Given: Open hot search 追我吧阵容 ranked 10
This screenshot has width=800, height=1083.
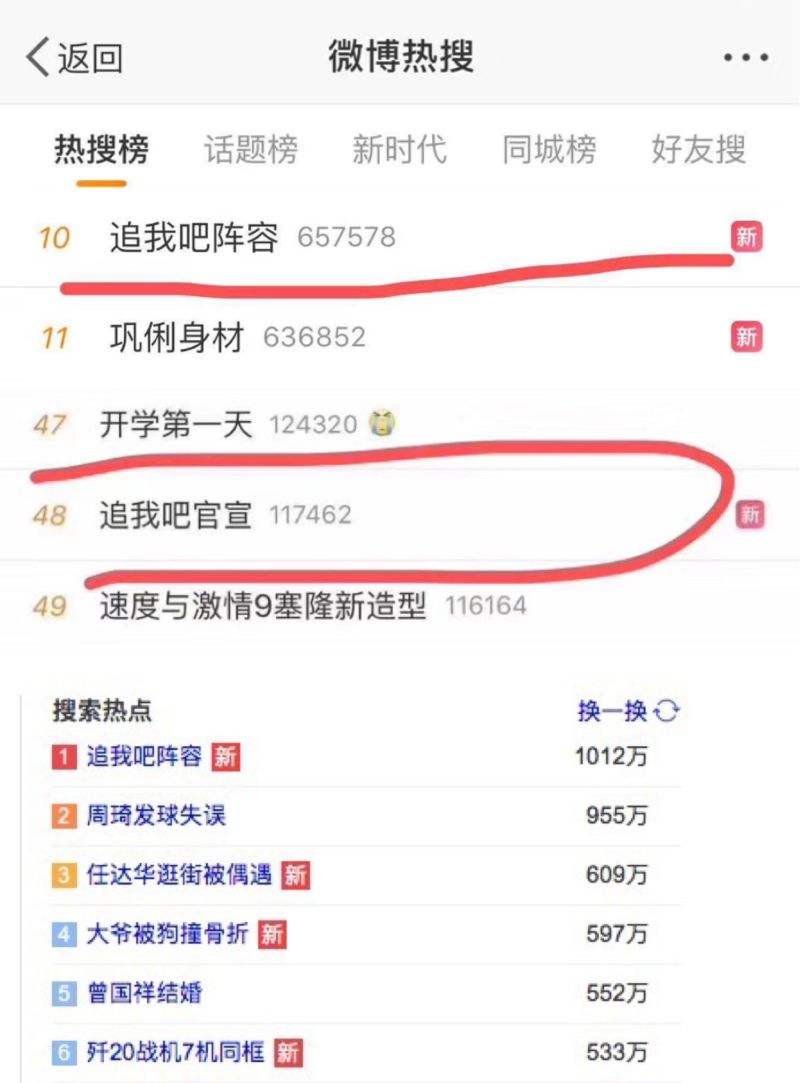Looking at the screenshot, I should tap(194, 238).
